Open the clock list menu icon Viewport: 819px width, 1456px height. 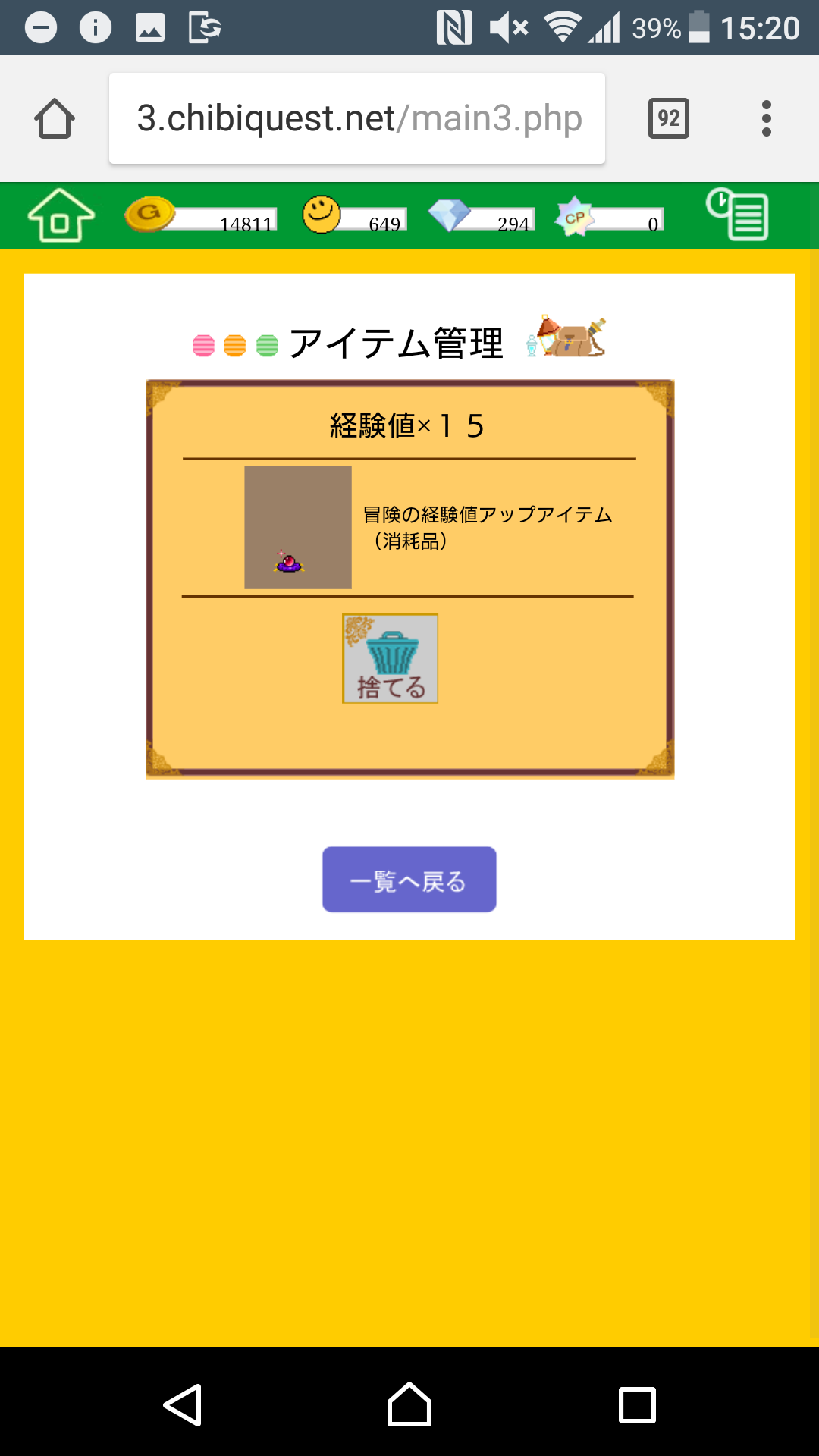pyautogui.click(x=737, y=215)
